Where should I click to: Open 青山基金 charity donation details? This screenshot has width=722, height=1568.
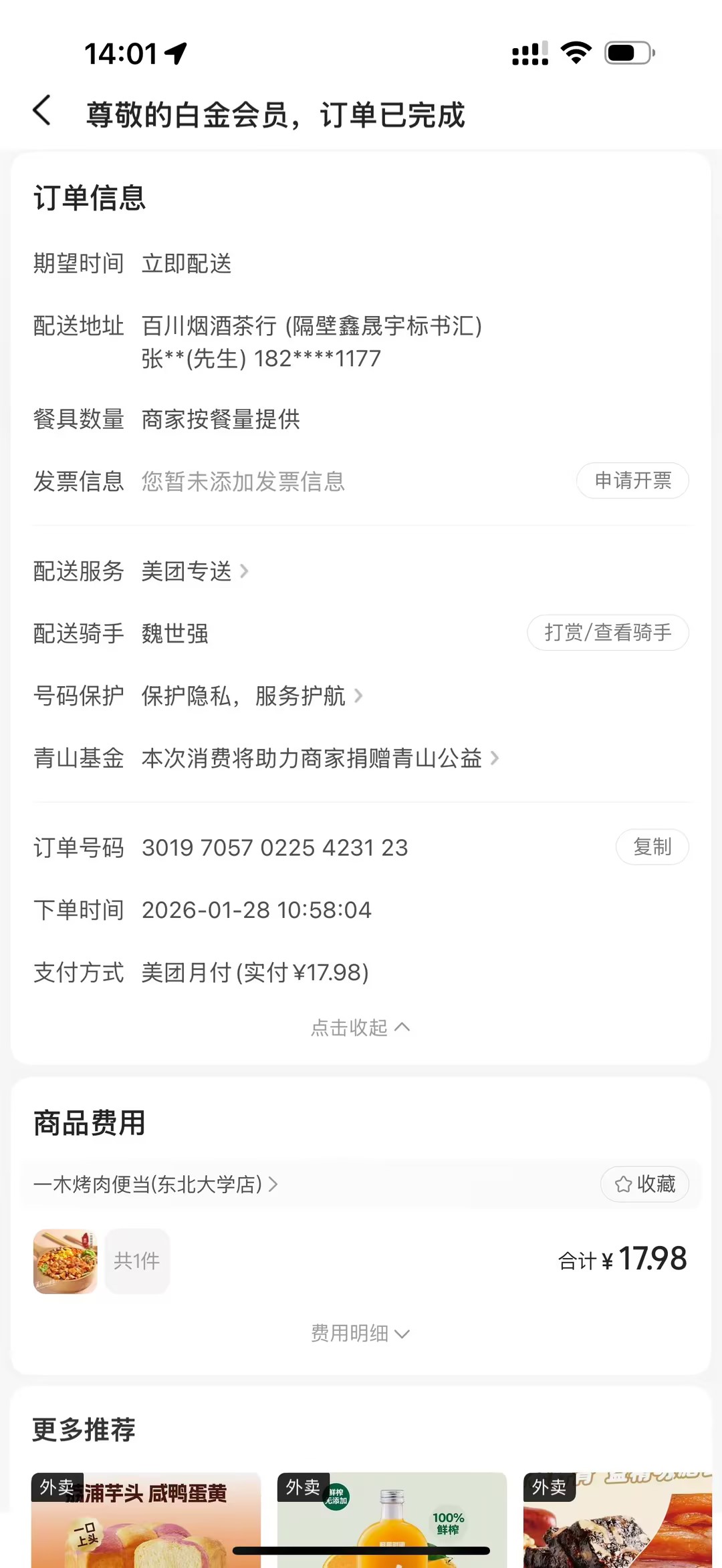[x=320, y=758]
